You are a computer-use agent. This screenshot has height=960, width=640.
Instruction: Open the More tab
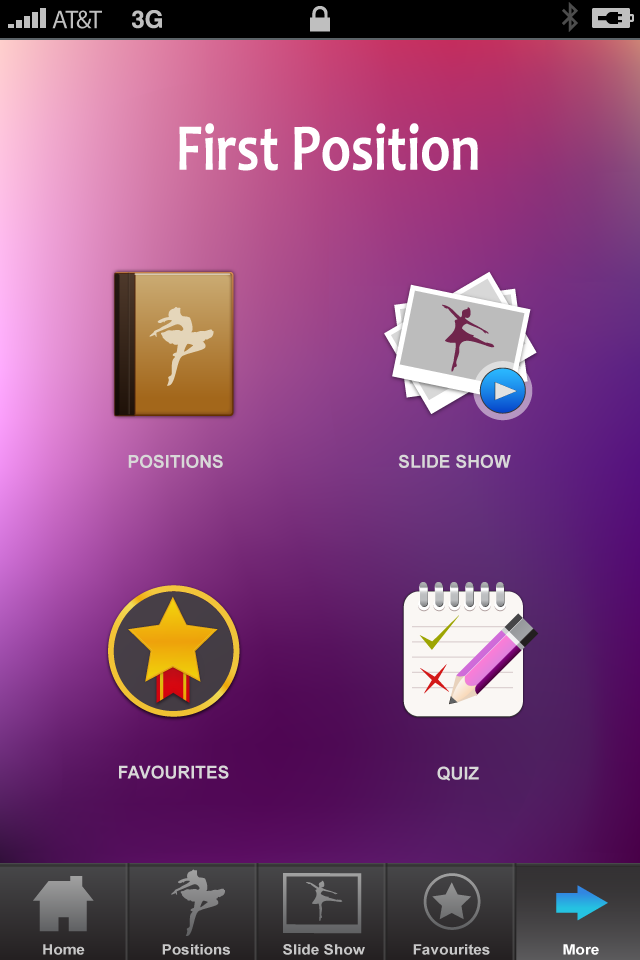[x=580, y=912]
